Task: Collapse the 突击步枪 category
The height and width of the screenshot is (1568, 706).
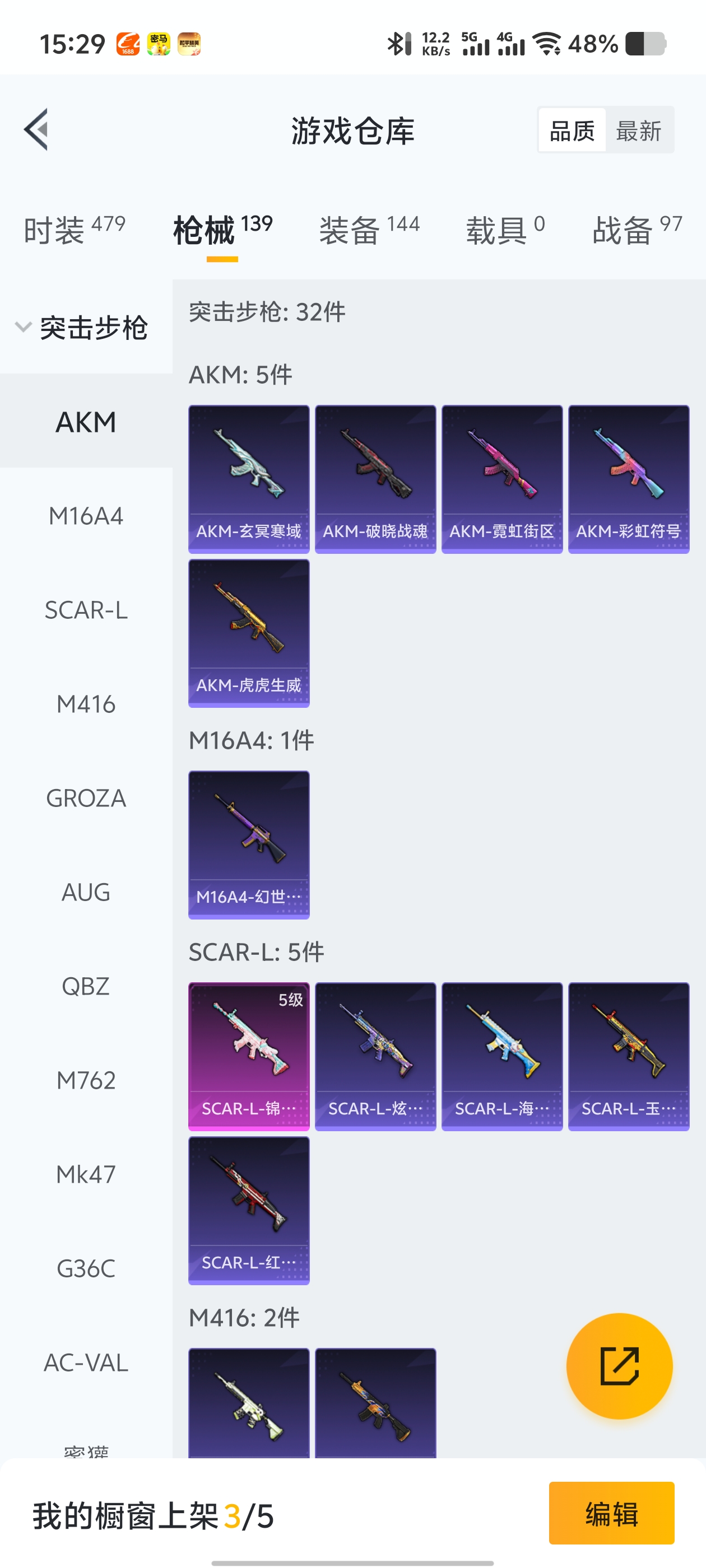Action: point(82,328)
